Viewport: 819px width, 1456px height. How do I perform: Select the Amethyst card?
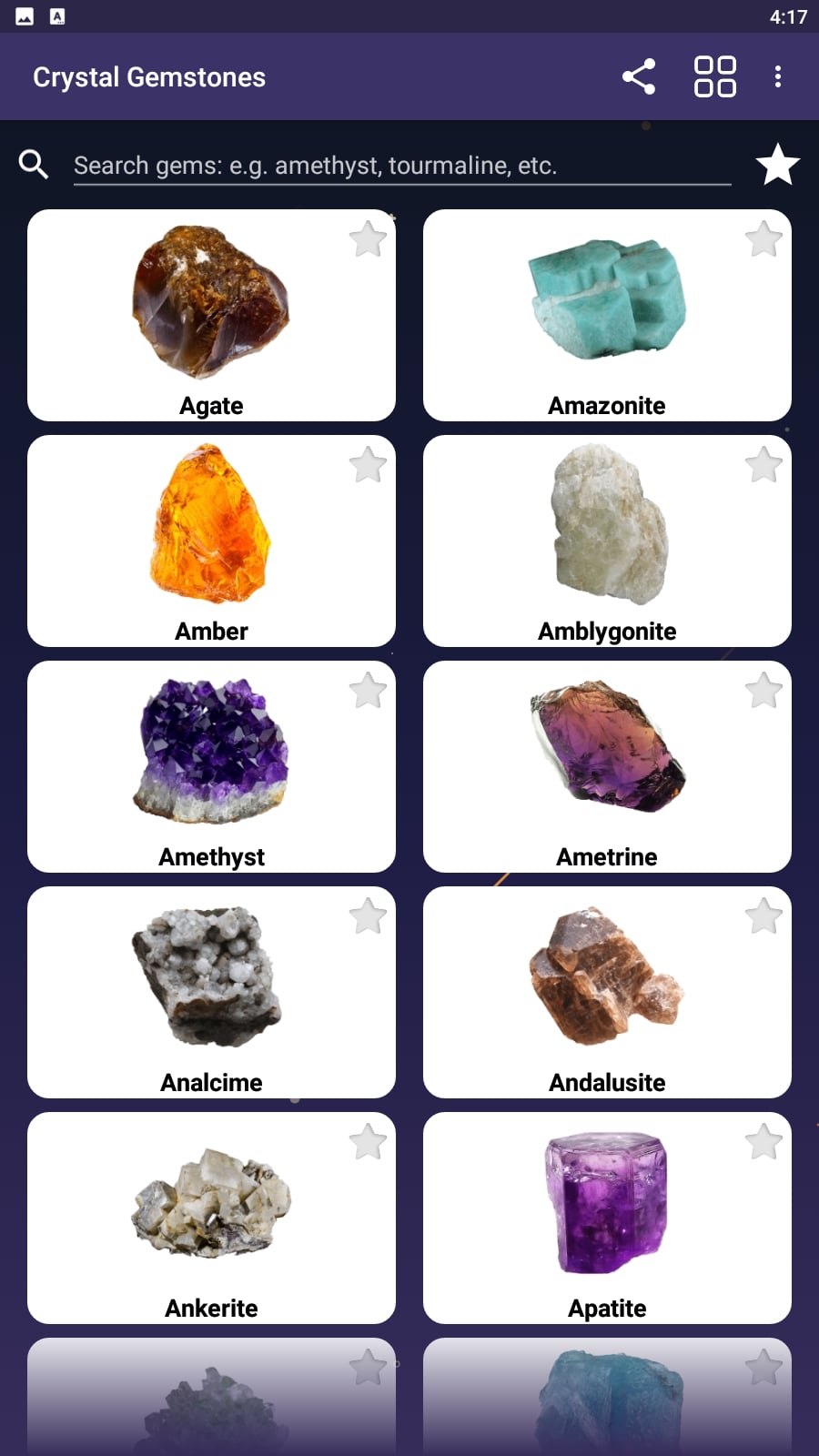click(x=211, y=766)
